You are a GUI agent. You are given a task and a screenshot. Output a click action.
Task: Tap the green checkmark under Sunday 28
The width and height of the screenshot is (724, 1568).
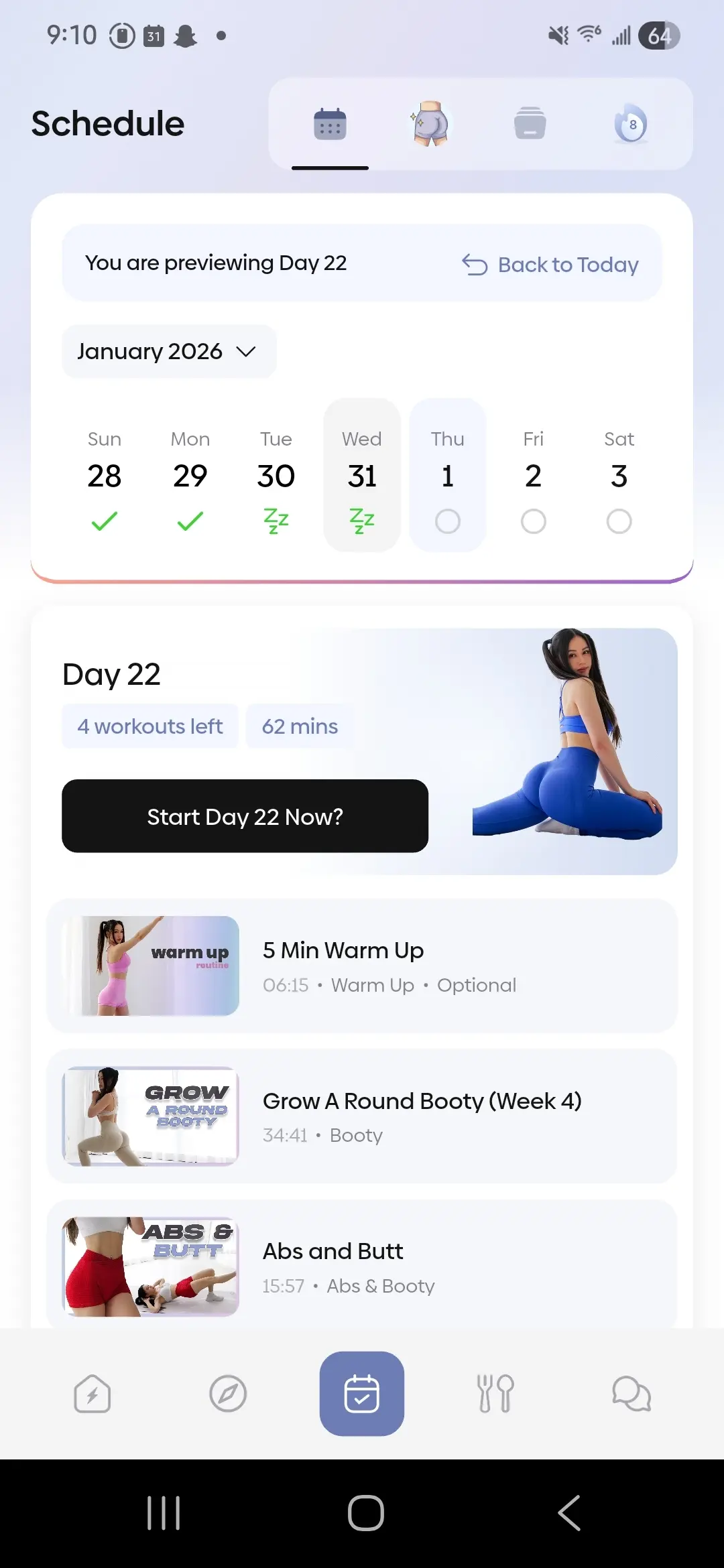pyautogui.click(x=104, y=521)
